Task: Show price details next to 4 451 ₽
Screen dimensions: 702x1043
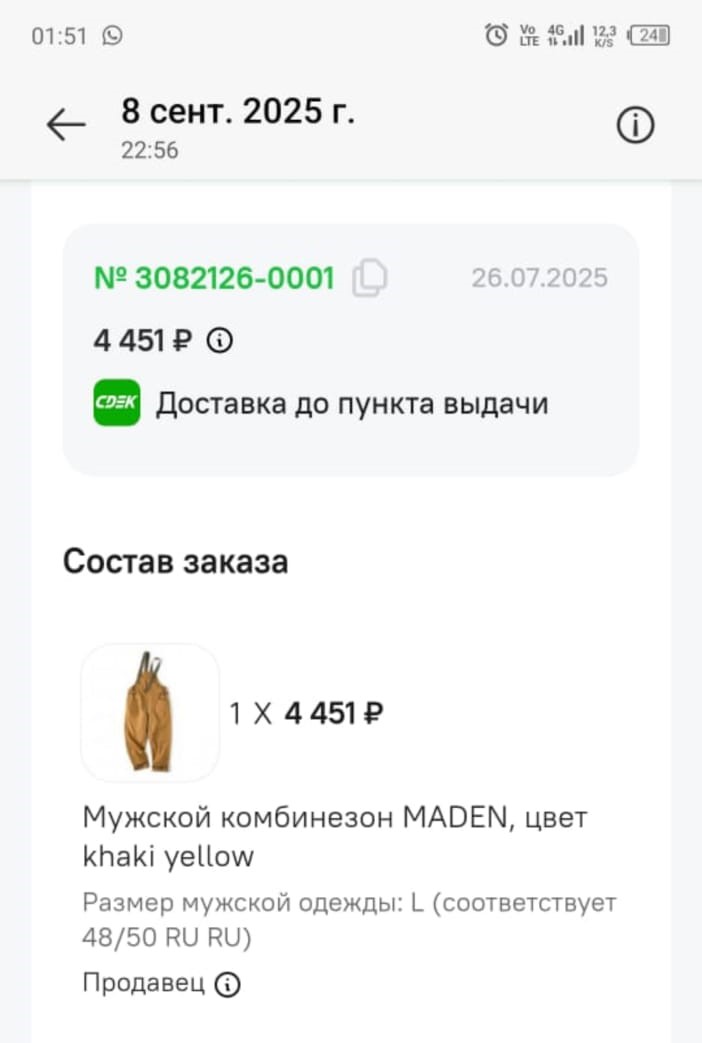Action: [x=219, y=341]
